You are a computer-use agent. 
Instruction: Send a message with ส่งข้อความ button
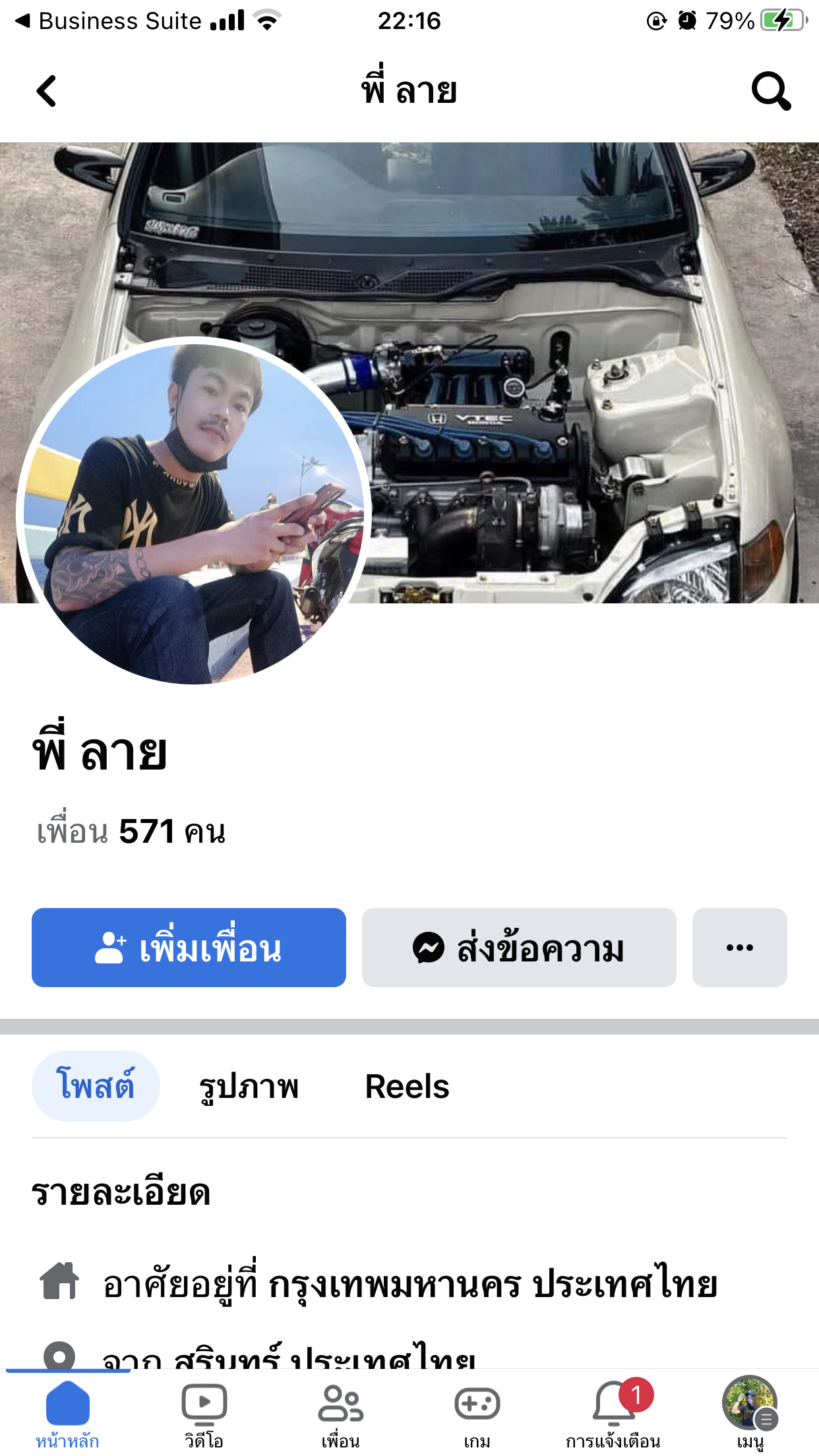click(x=519, y=948)
